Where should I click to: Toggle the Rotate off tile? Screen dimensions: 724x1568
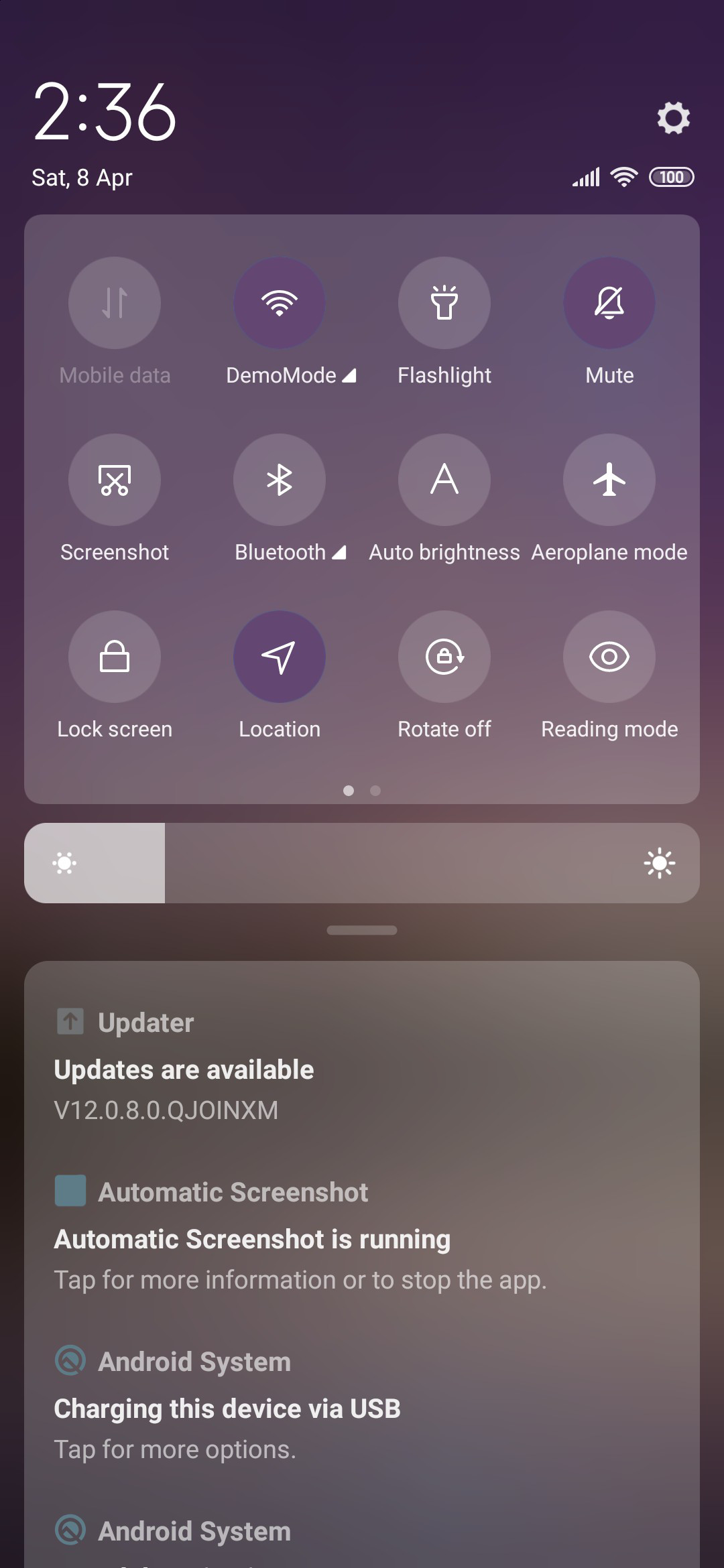(x=444, y=657)
